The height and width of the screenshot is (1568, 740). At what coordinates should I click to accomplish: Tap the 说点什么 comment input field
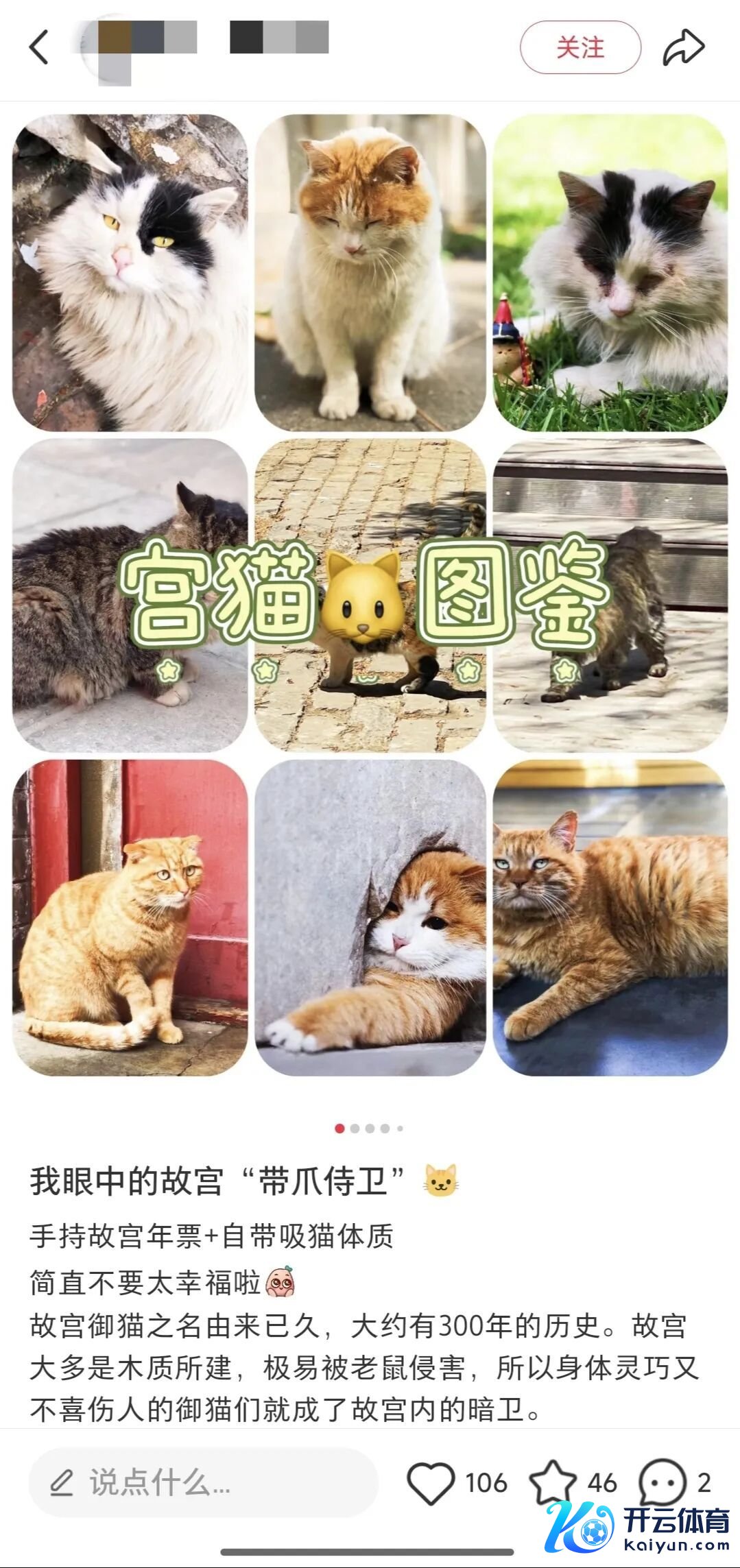203,1483
